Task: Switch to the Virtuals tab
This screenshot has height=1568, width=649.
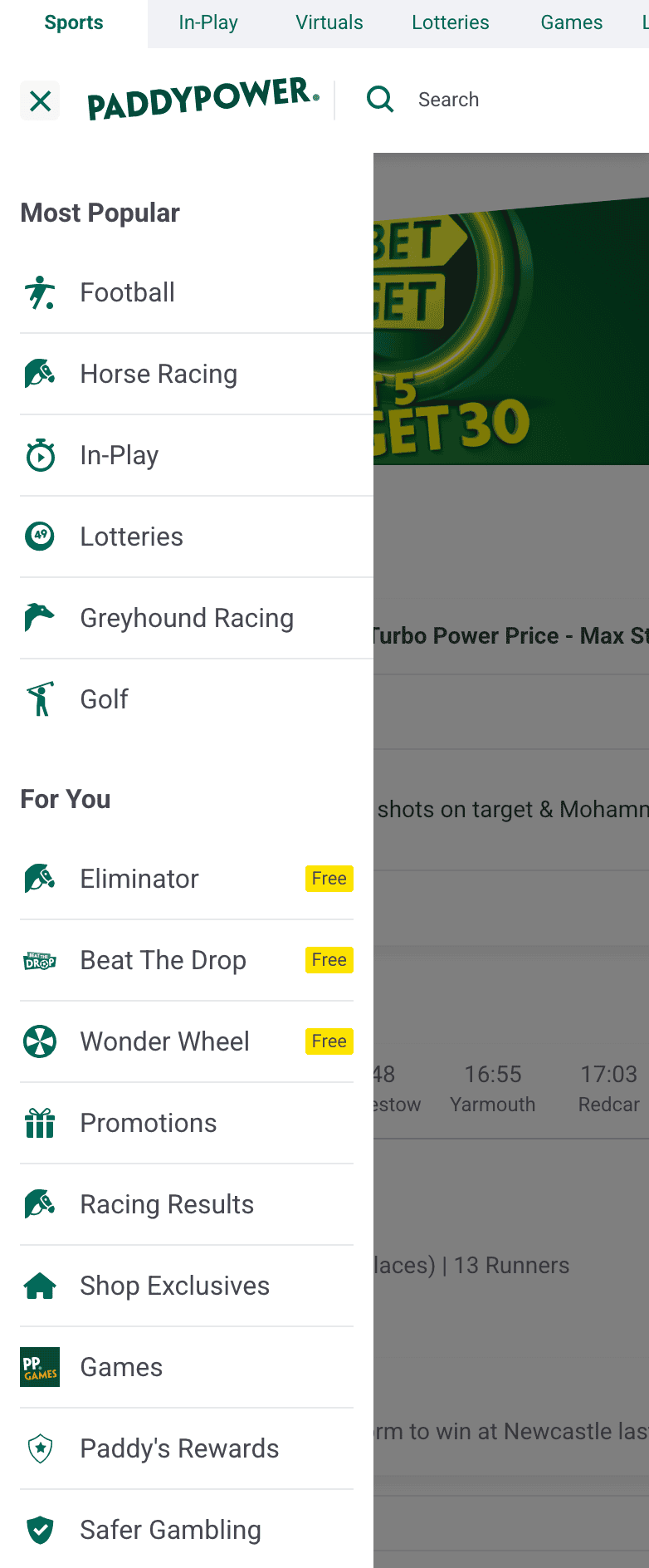Action: [x=329, y=22]
